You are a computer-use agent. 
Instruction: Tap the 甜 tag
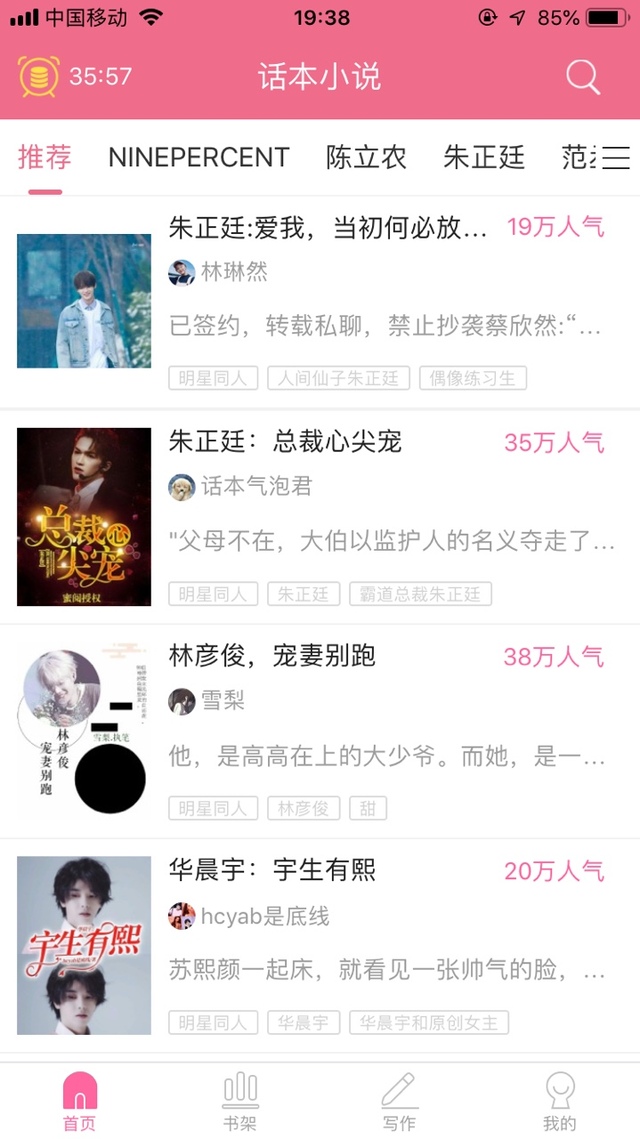(x=367, y=808)
